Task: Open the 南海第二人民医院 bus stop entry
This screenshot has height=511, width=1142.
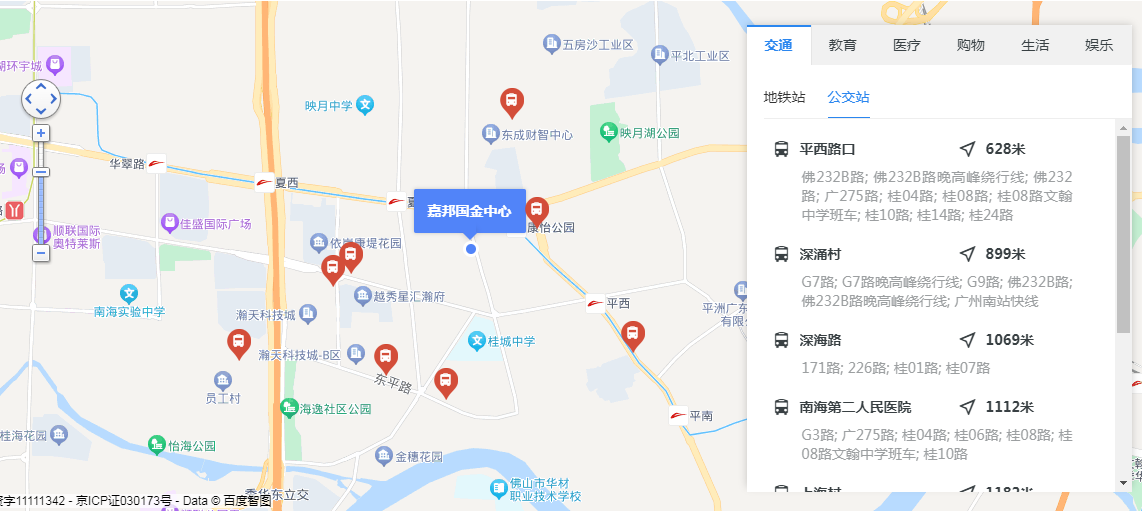Action: [x=855, y=407]
